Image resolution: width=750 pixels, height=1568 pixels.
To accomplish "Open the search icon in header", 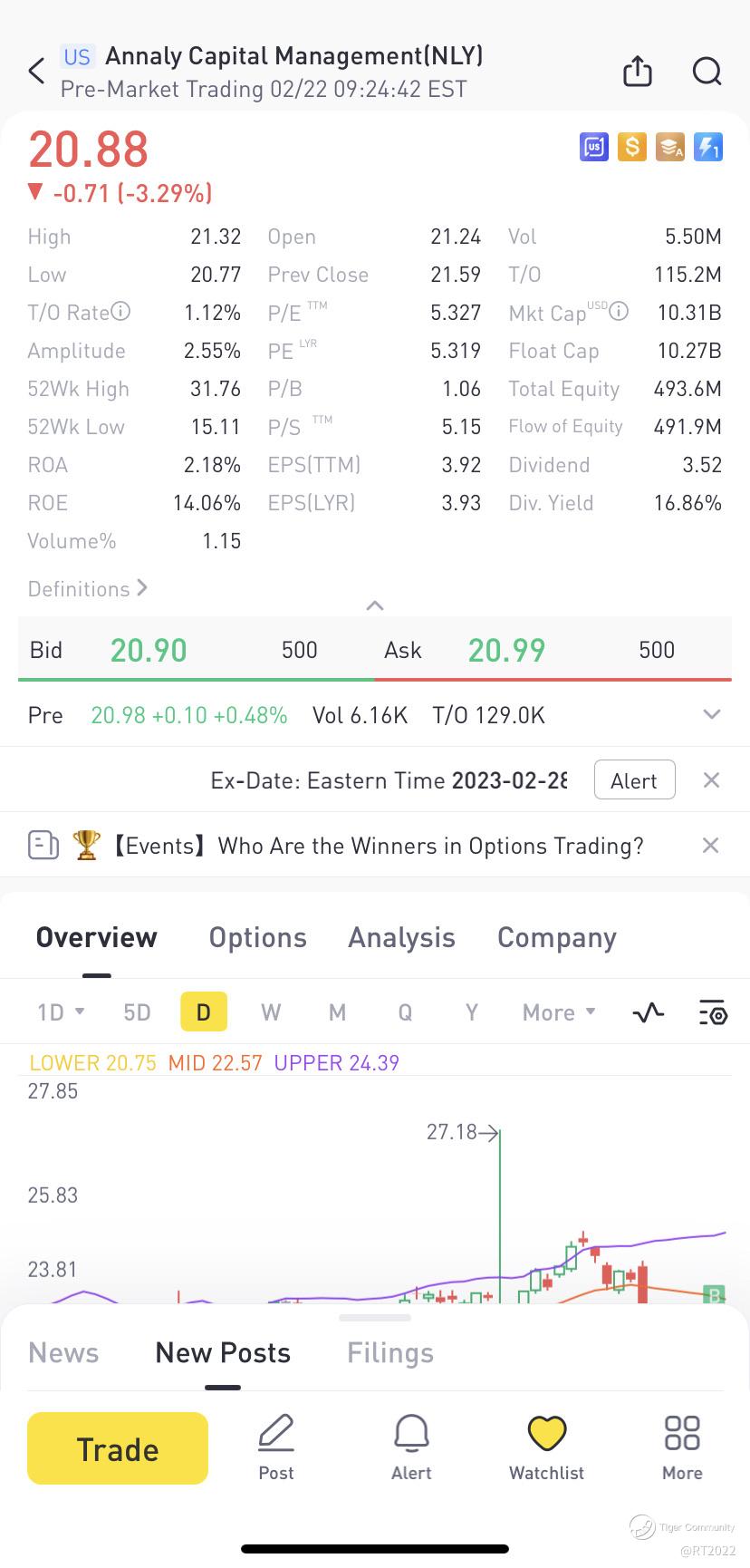I will 707,71.
